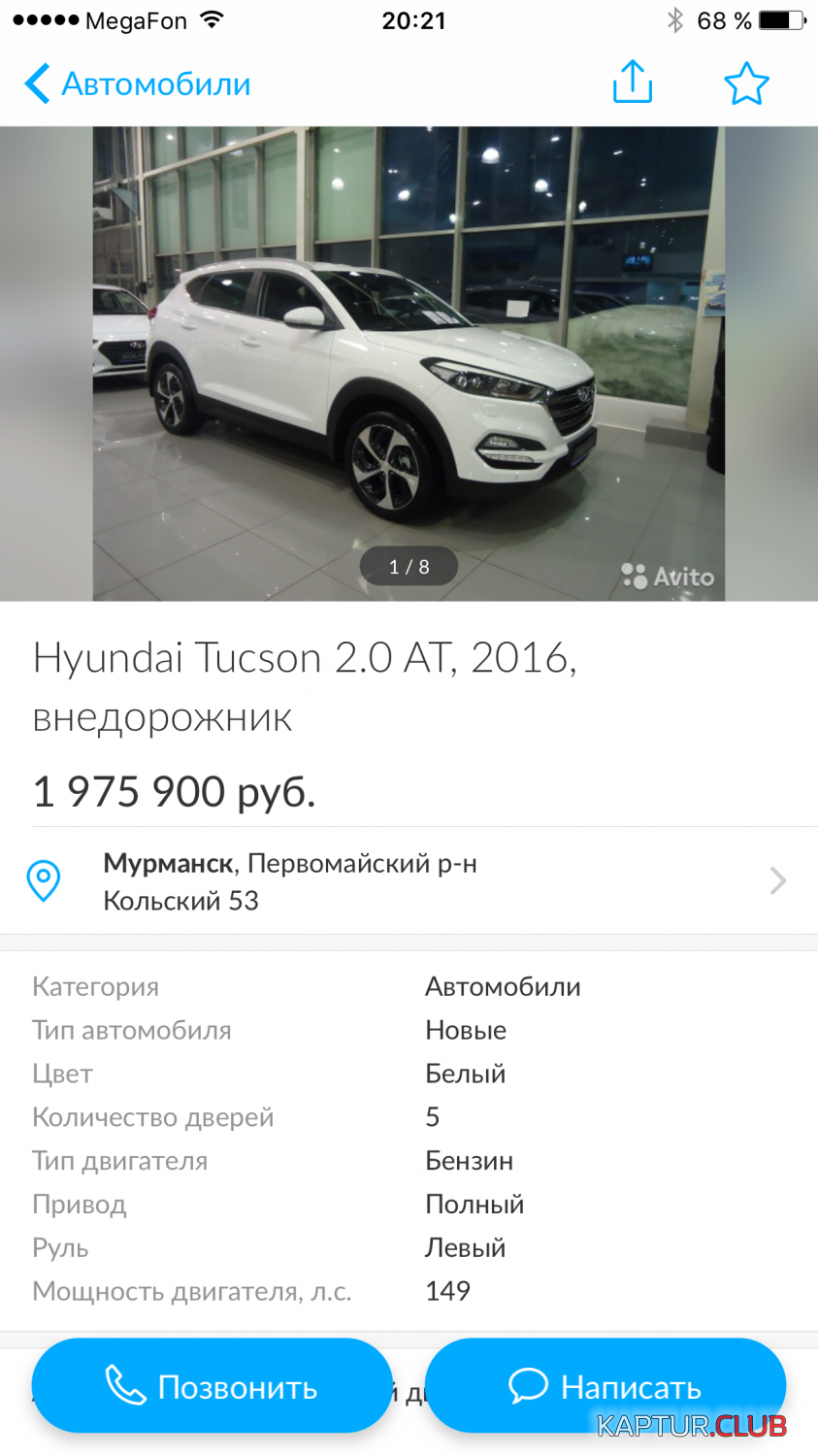Image resolution: width=818 pixels, height=1456 pixels.
Task: Open the Hyundai Tucson photo gallery
Action: [x=409, y=364]
